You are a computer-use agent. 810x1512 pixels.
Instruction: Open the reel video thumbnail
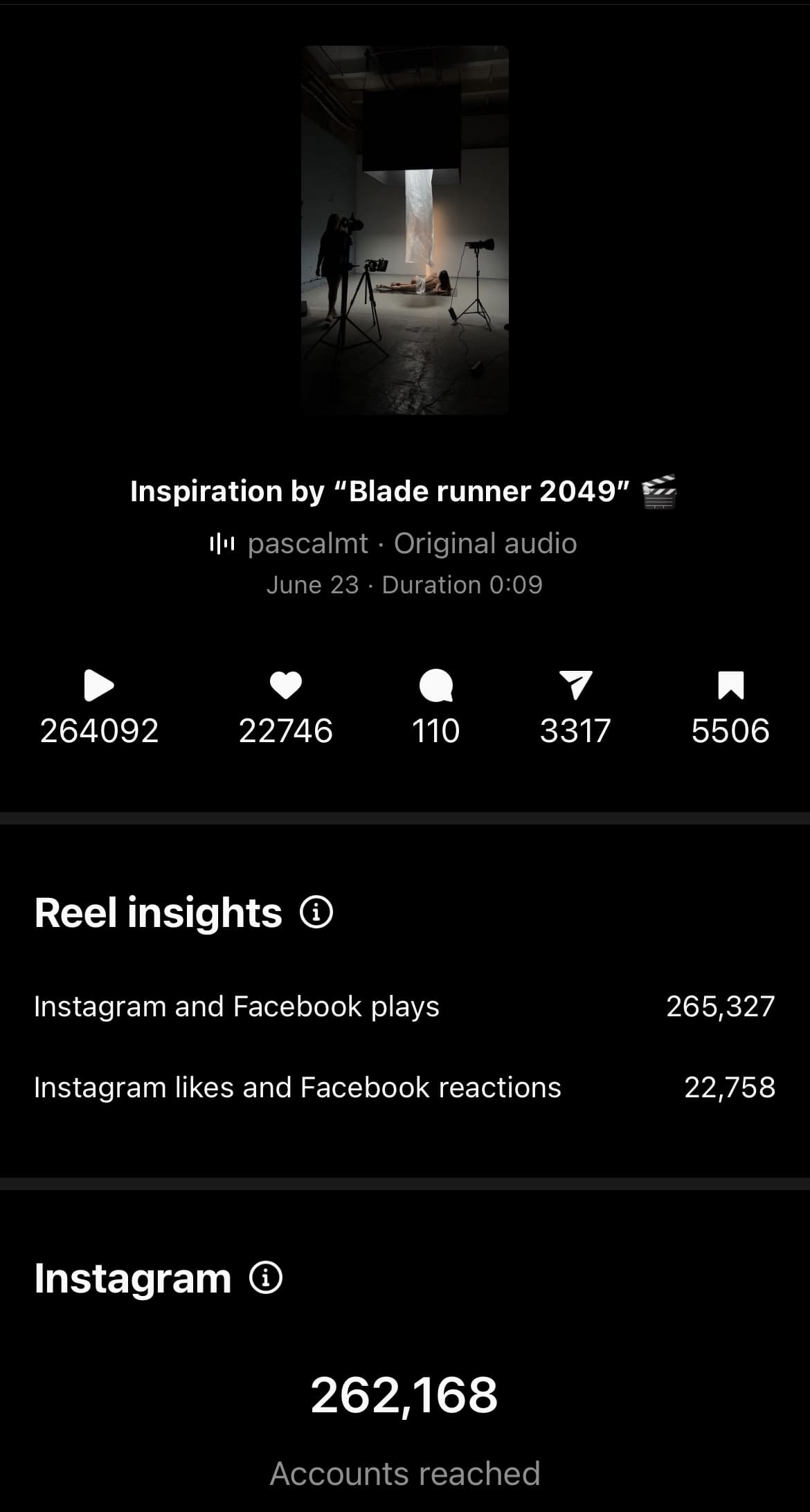(x=405, y=230)
